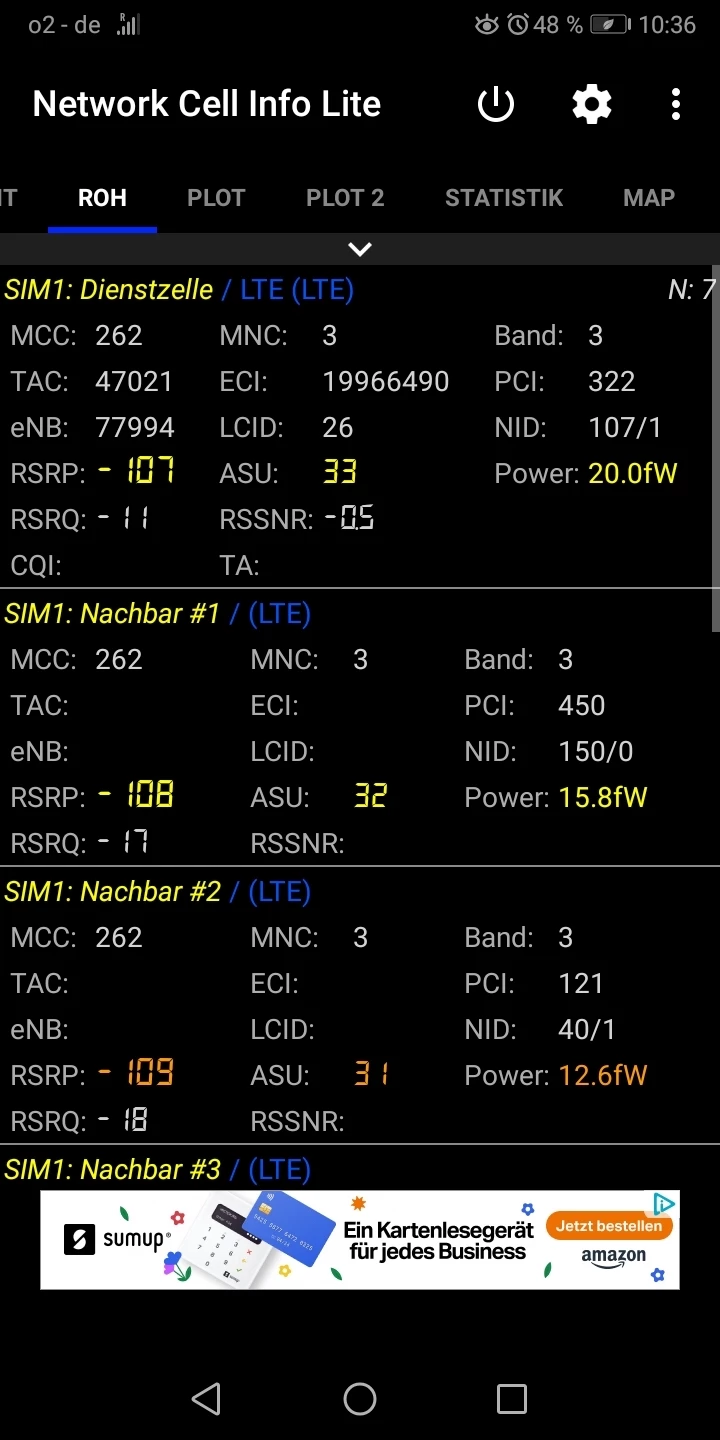Tap the 'Jetzt bestellen' ad button
The width and height of the screenshot is (720, 1440).
tap(609, 1226)
